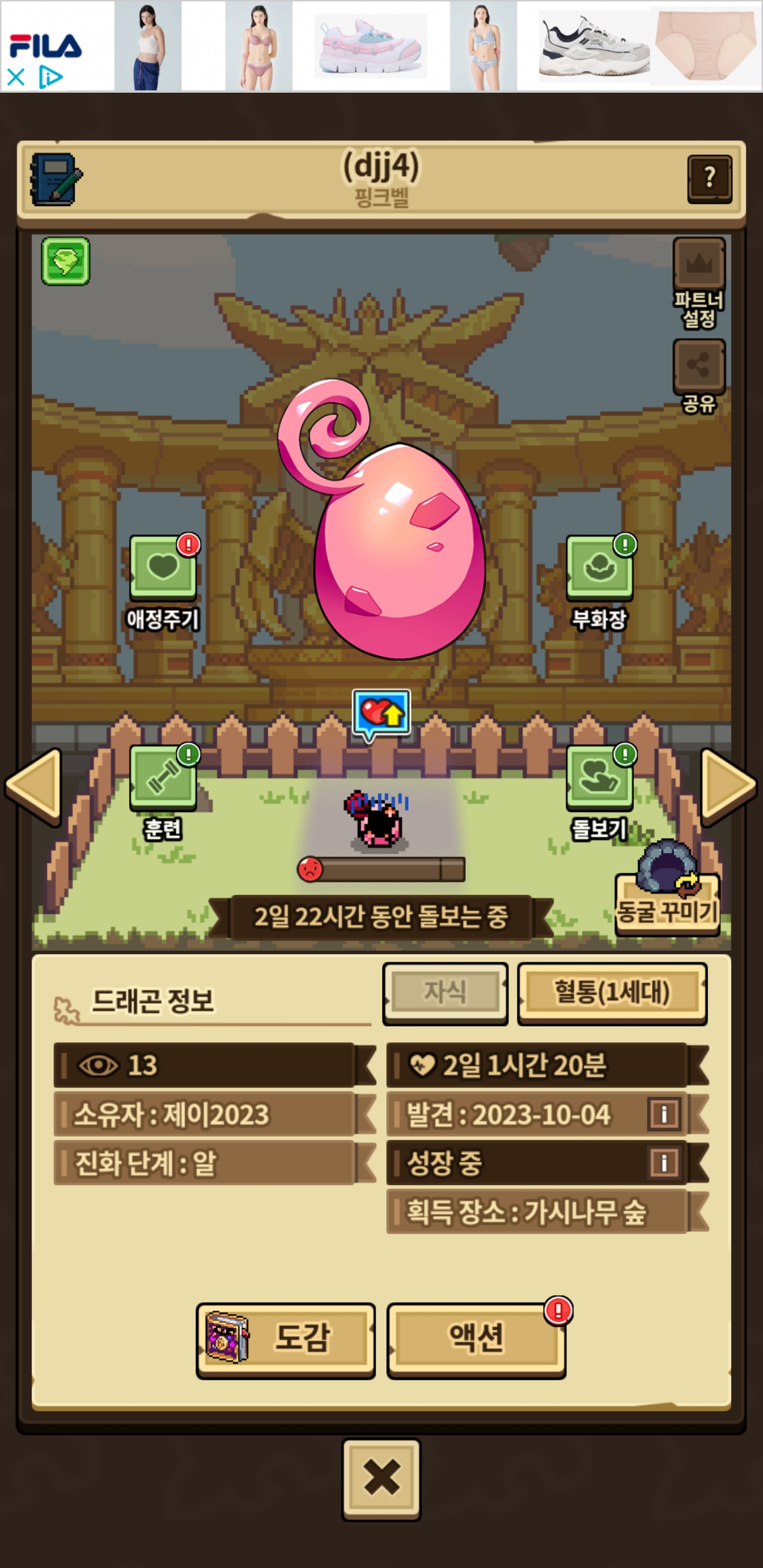Tap the green gem icon
763x1568 pixels.
pyautogui.click(x=66, y=262)
